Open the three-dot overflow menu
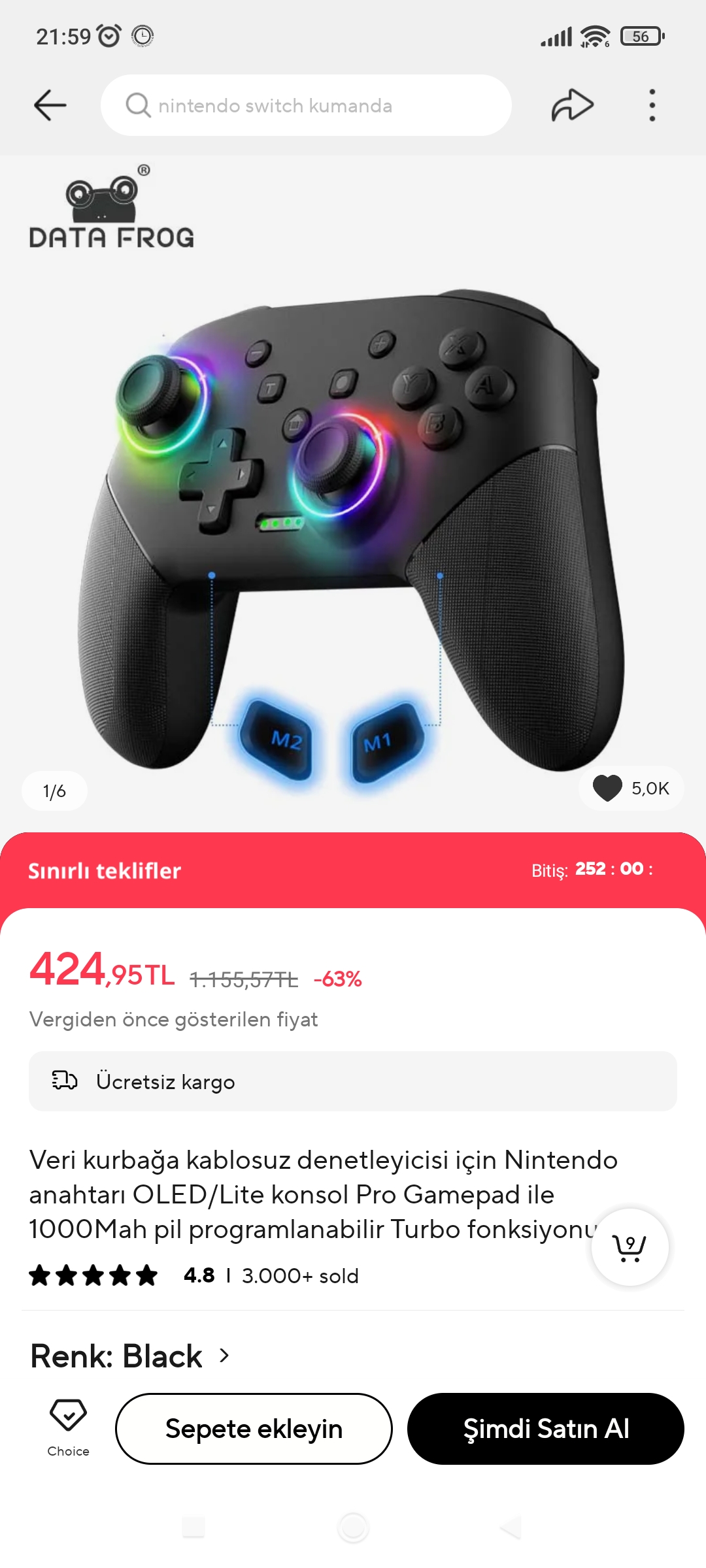The height and width of the screenshot is (1568, 706). click(652, 105)
